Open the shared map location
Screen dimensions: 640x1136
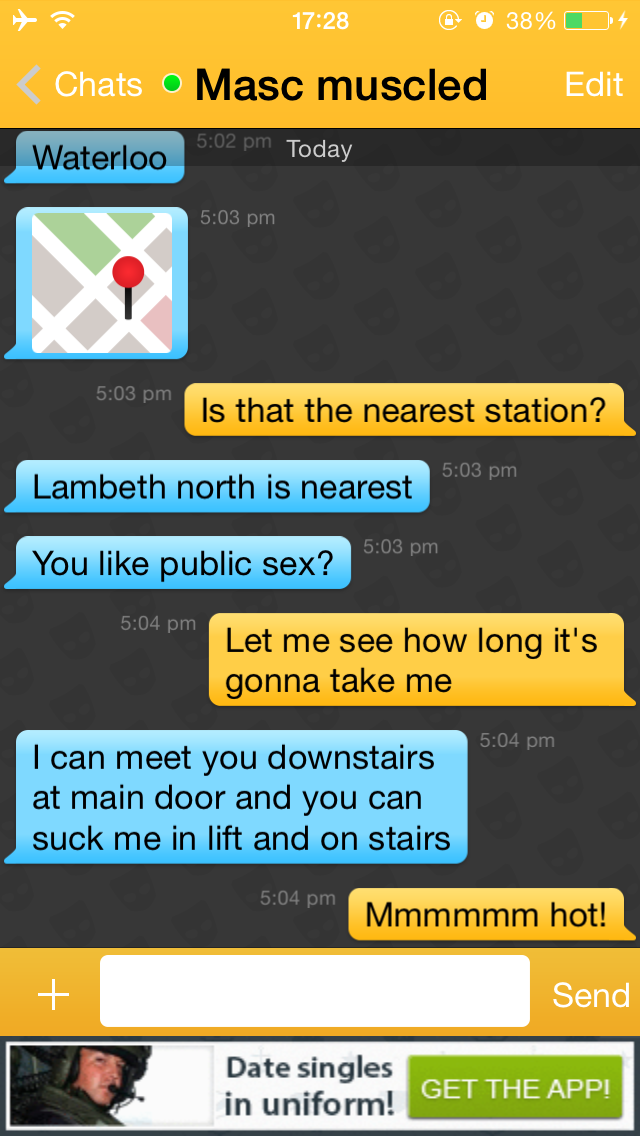pyautogui.click(x=101, y=283)
